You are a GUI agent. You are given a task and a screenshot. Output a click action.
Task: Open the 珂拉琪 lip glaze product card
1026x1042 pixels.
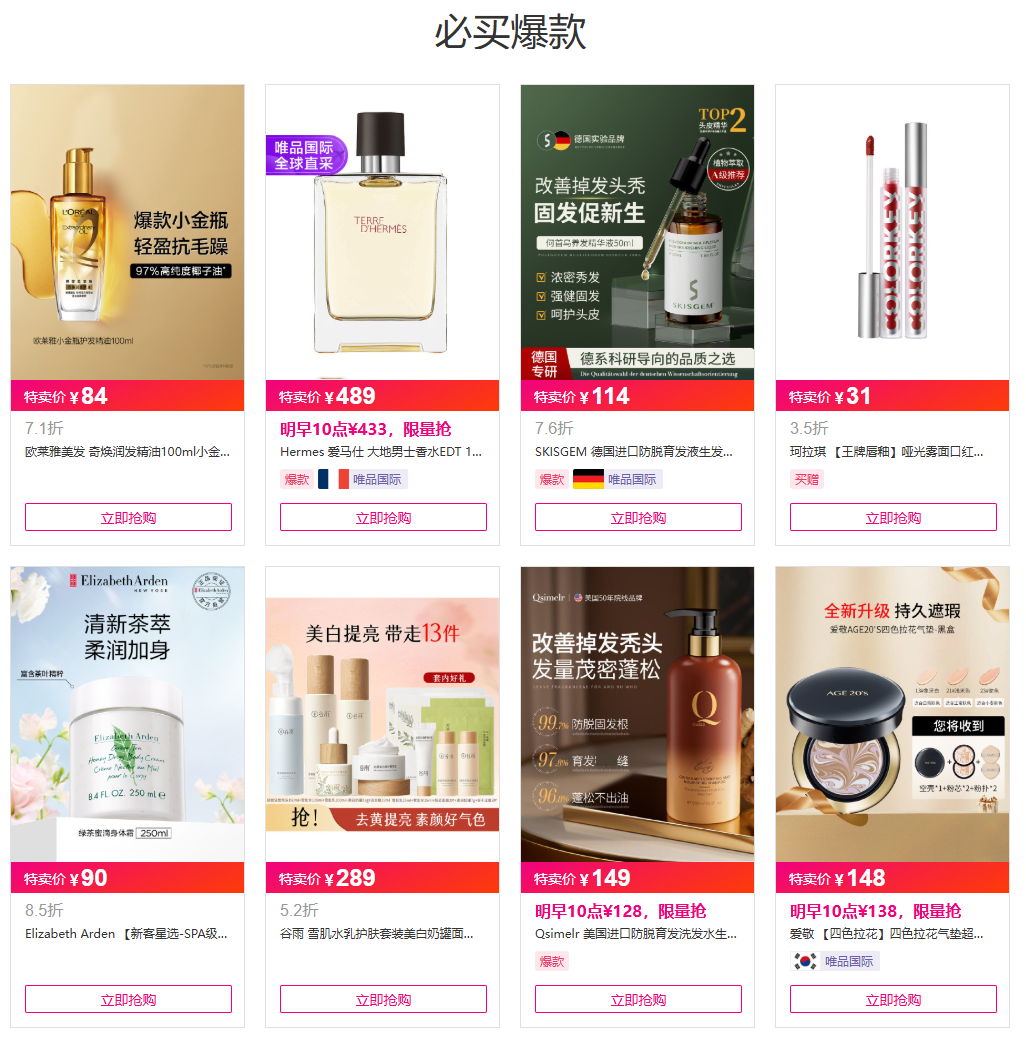892,232
